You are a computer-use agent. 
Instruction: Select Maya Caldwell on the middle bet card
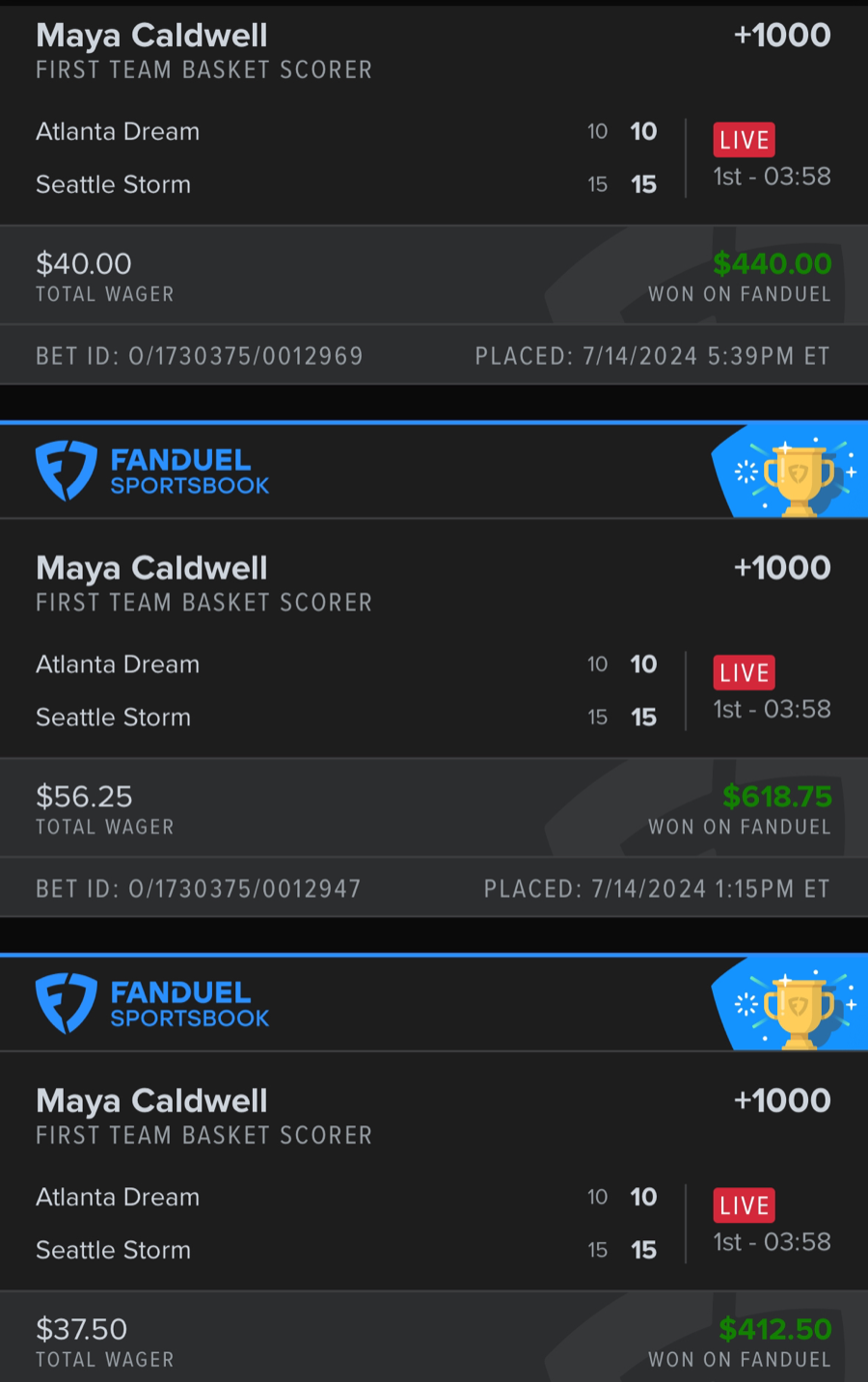coord(151,568)
